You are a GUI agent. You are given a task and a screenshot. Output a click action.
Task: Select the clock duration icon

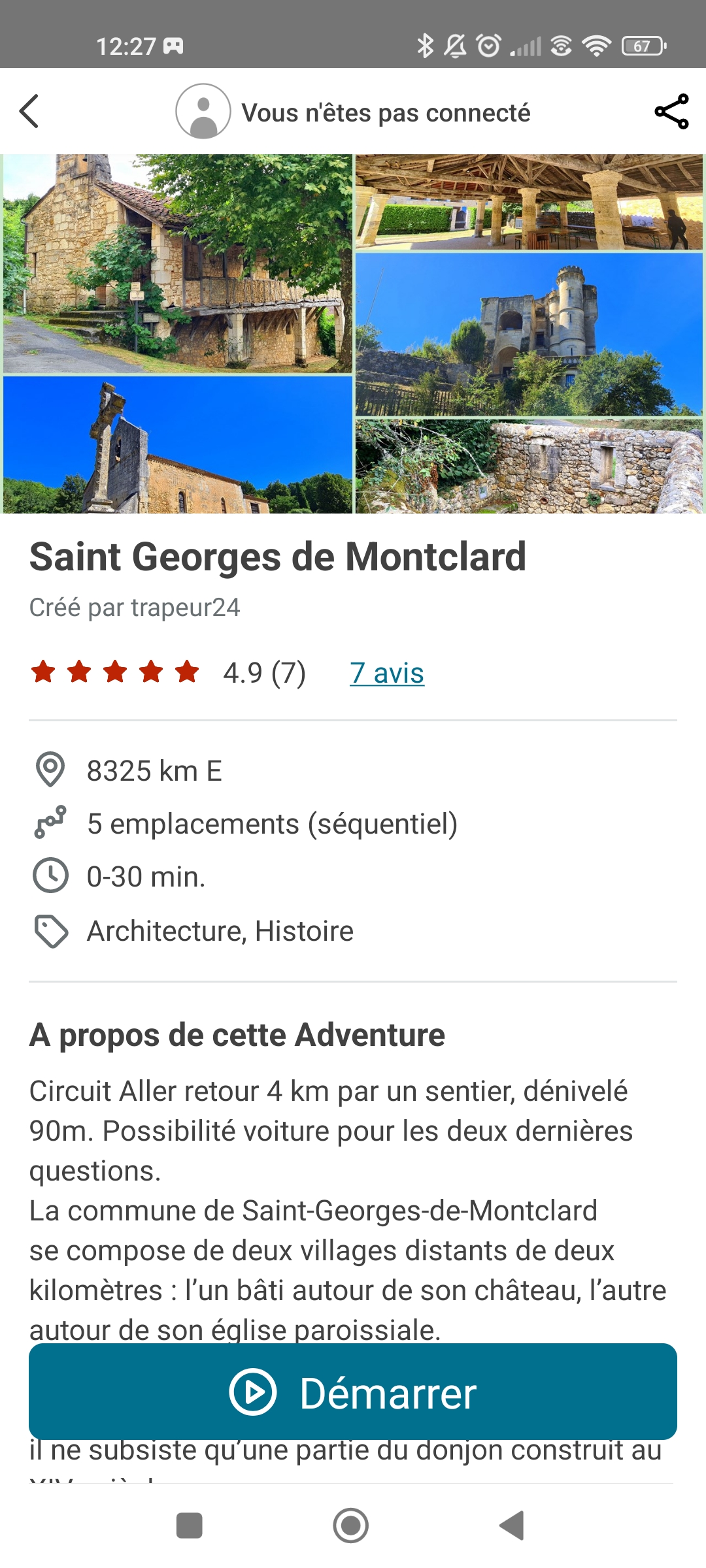click(50, 877)
